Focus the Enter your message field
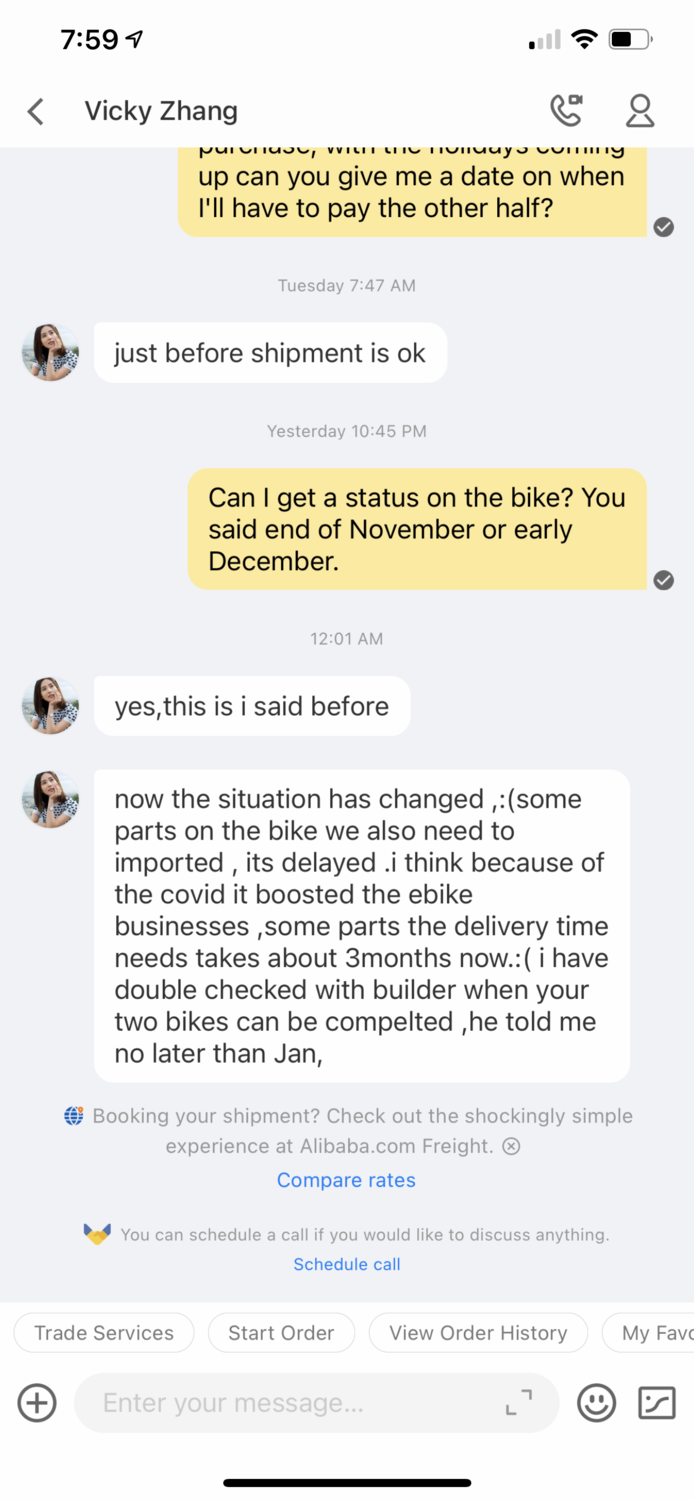Screen dimensions: 694x1500 [x=290, y=1403]
